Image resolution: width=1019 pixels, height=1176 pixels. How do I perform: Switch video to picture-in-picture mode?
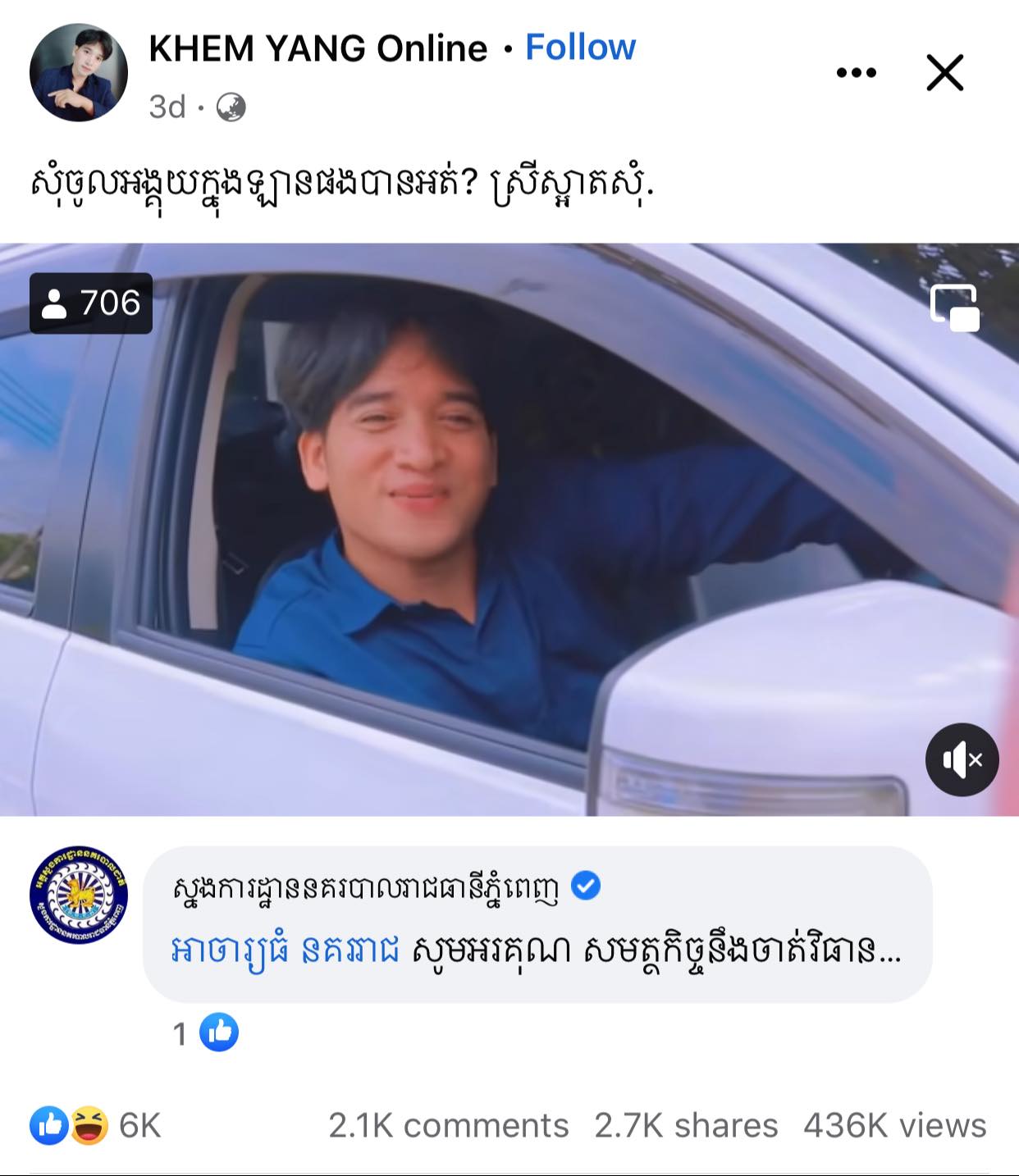[x=954, y=308]
